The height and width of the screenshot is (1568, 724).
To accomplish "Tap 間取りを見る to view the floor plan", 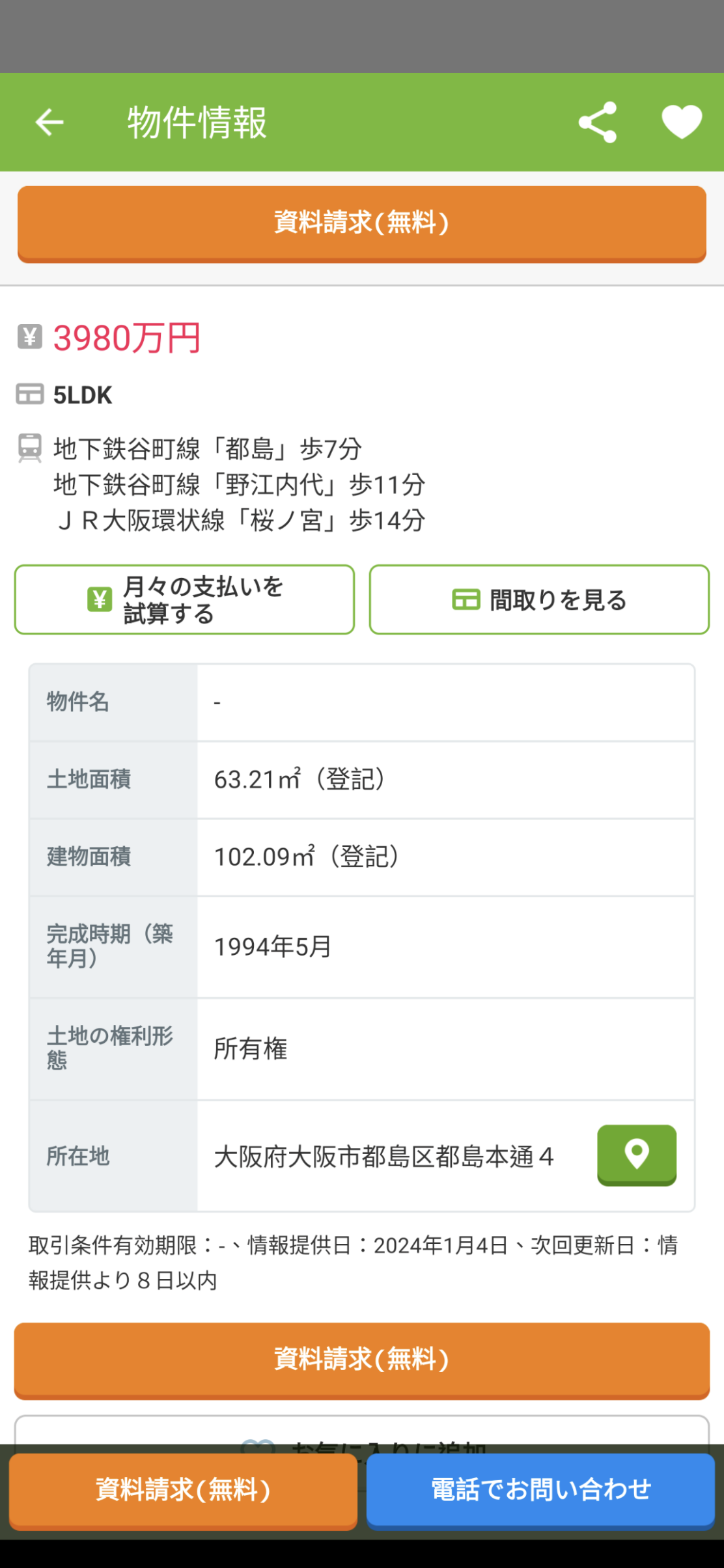I will click(539, 599).
